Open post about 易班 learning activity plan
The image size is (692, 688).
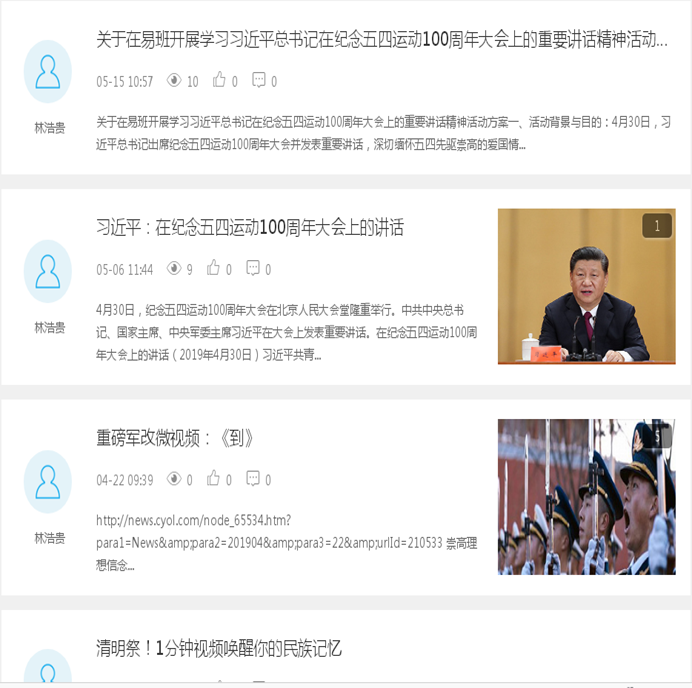click(x=380, y=40)
